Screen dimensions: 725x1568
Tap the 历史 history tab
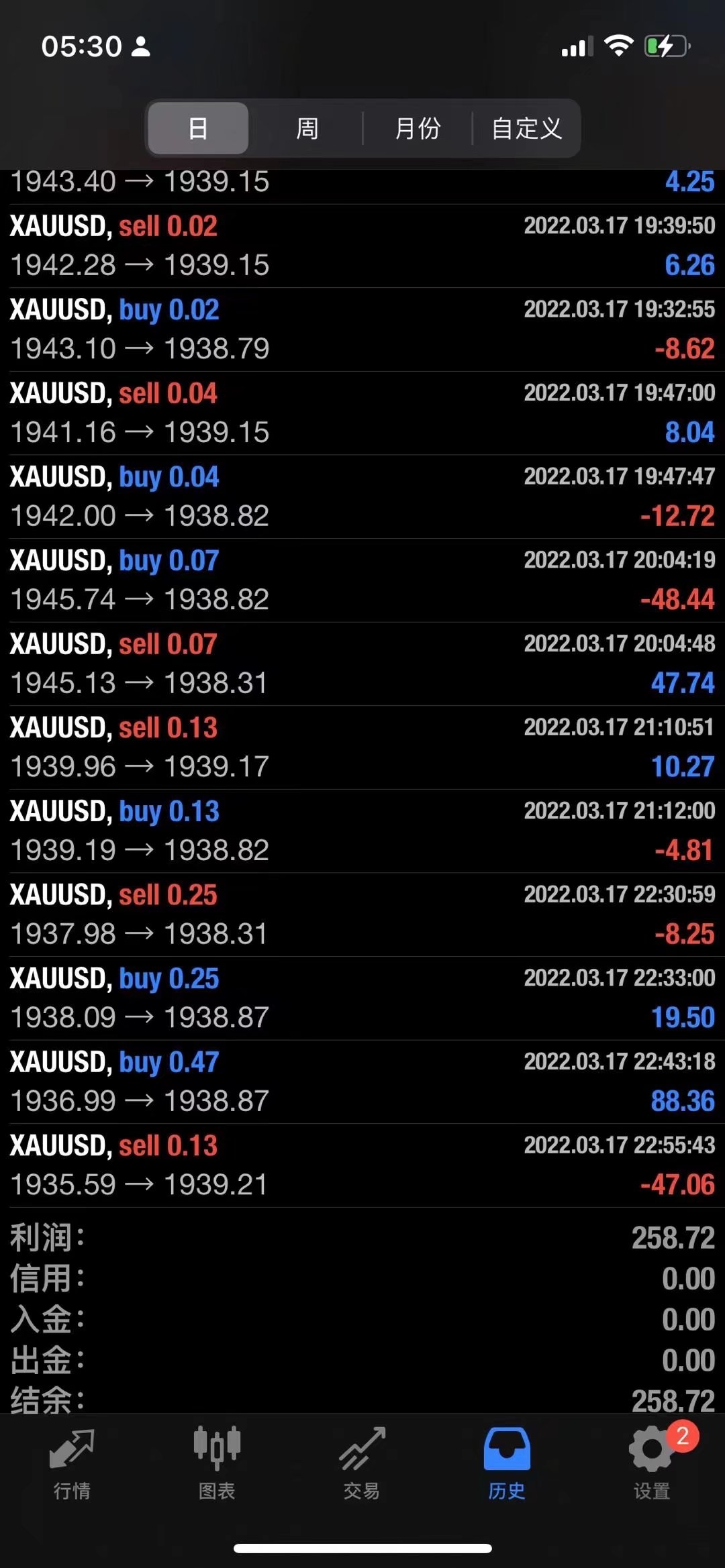click(x=507, y=1463)
